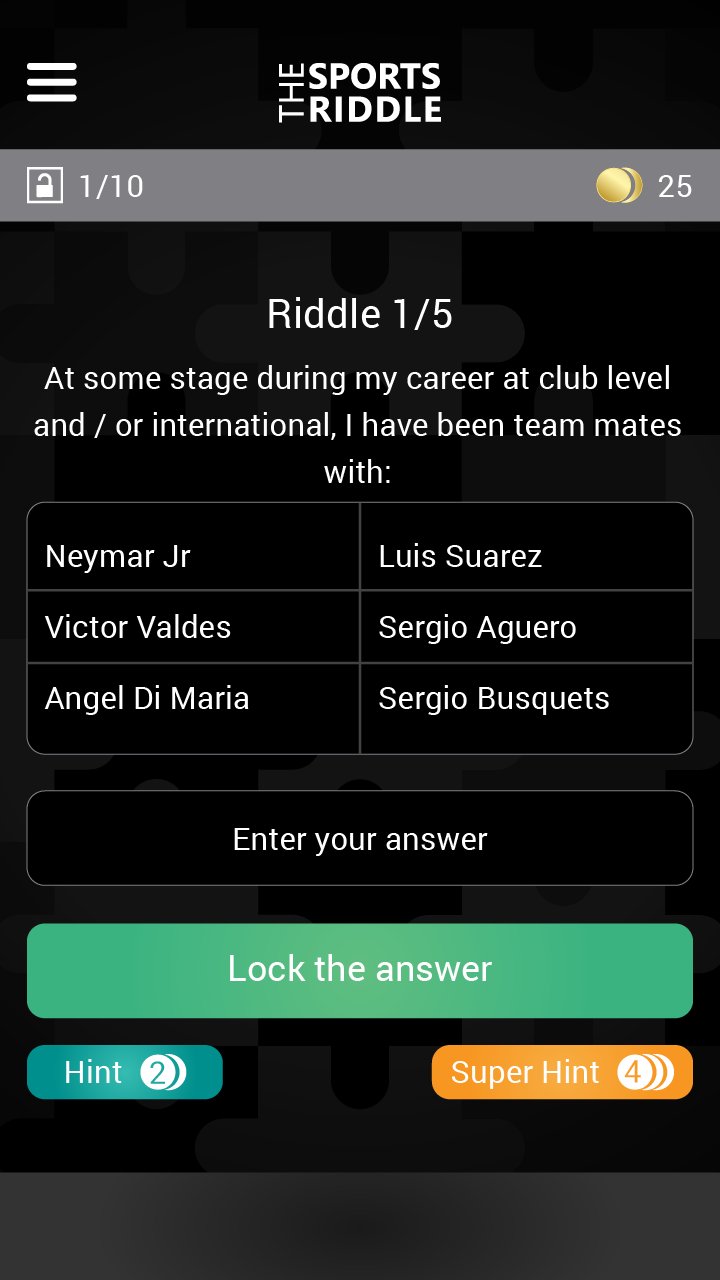Select the Riddle 1/5 heading
This screenshot has height=1280, width=720.
coord(360,313)
